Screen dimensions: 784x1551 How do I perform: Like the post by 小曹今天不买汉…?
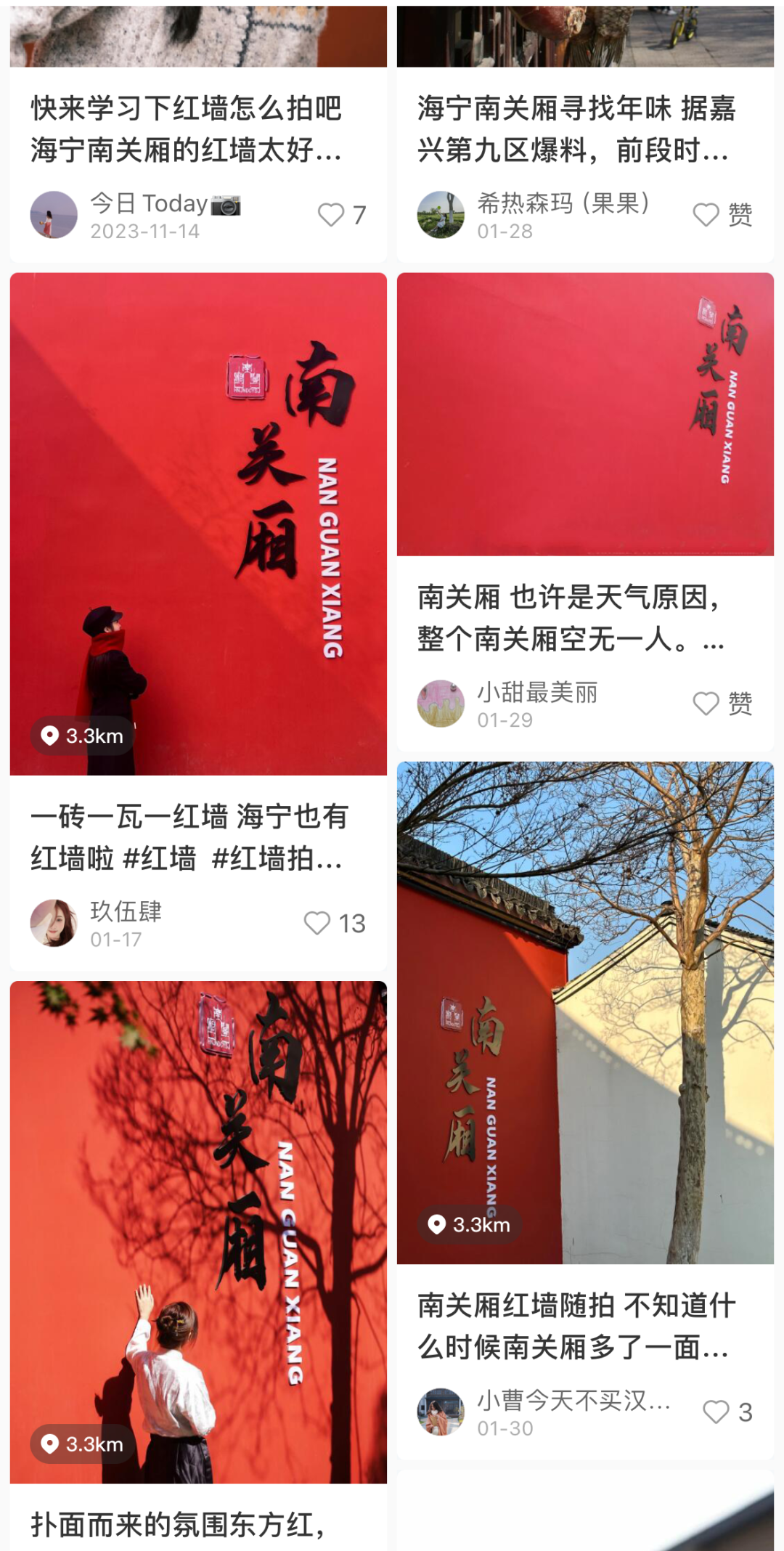coord(727,1412)
